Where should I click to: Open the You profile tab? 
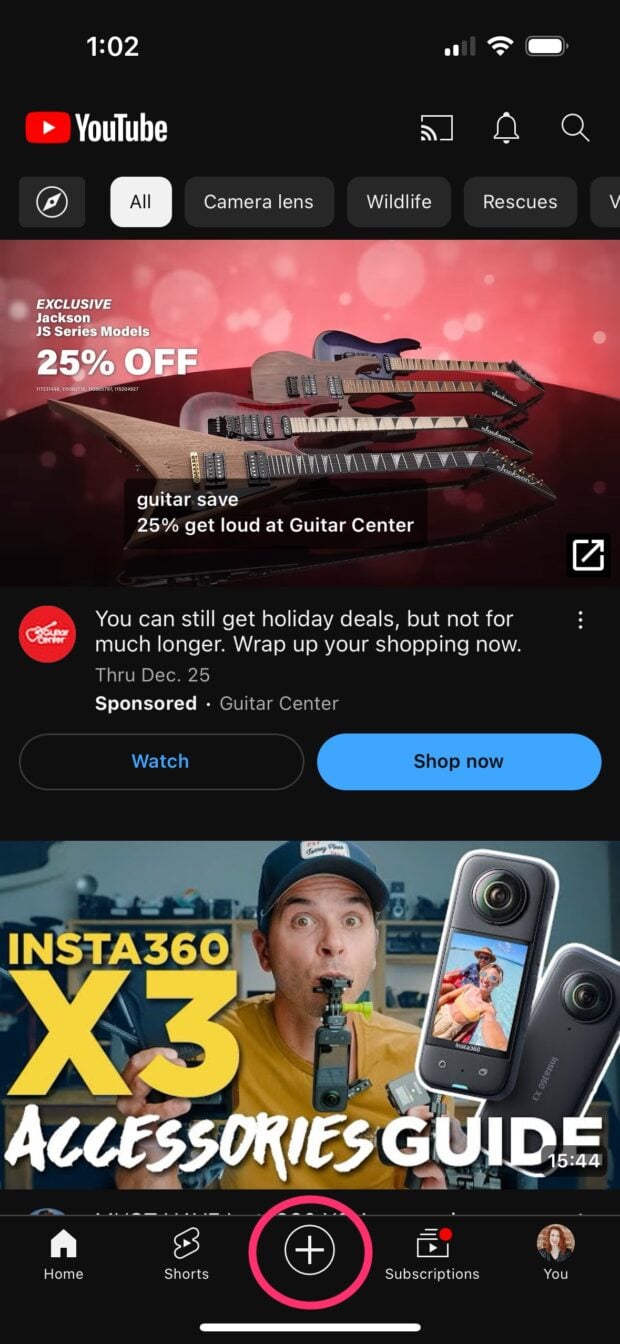pyautogui.click(x=556, y=1255)
